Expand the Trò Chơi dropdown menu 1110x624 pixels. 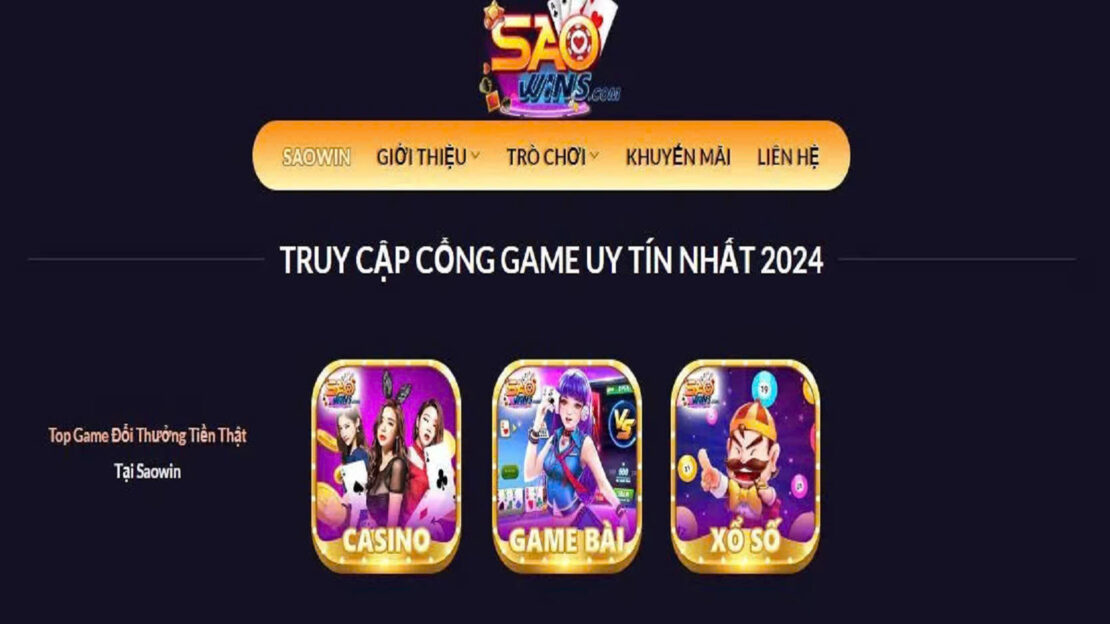coord(552,157)
